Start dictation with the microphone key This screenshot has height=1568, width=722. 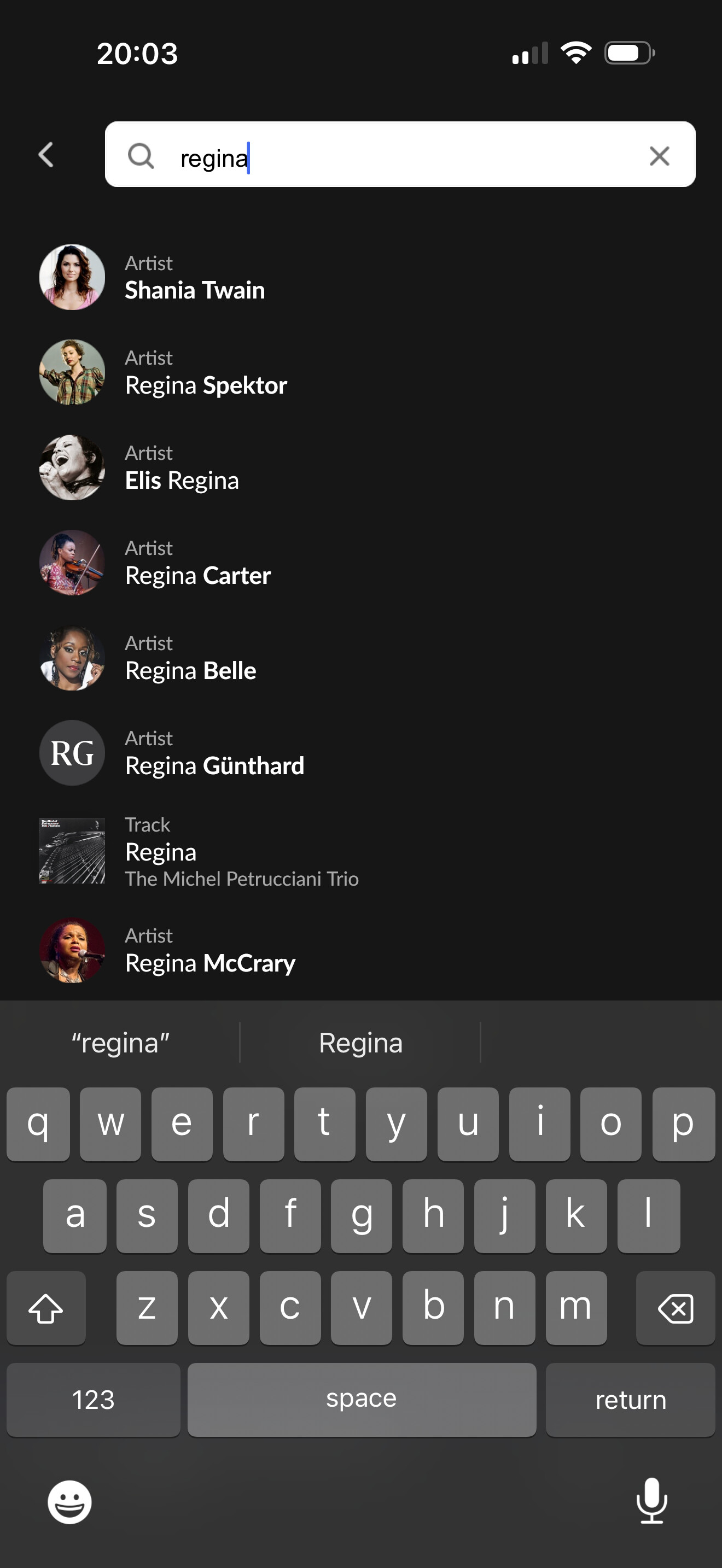click(651, 1500)
